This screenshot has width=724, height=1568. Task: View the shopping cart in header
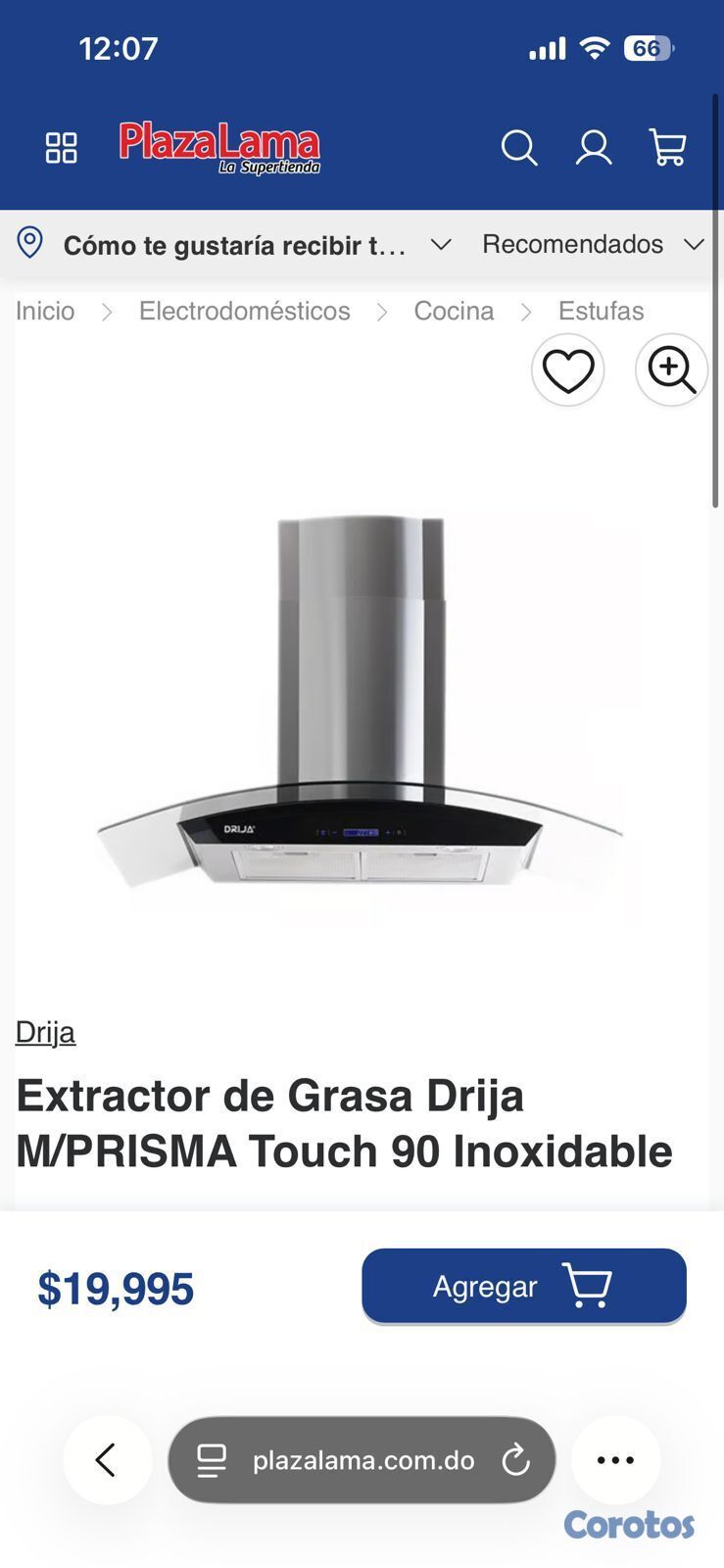click(668, 148)
